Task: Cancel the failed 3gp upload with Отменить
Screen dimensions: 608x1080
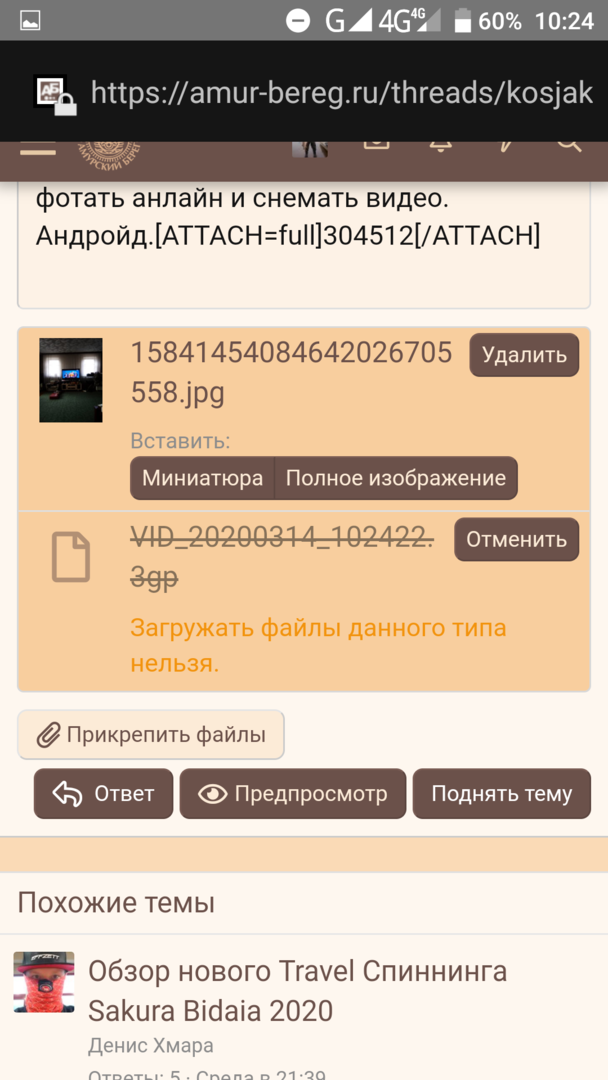Action: 516,540
